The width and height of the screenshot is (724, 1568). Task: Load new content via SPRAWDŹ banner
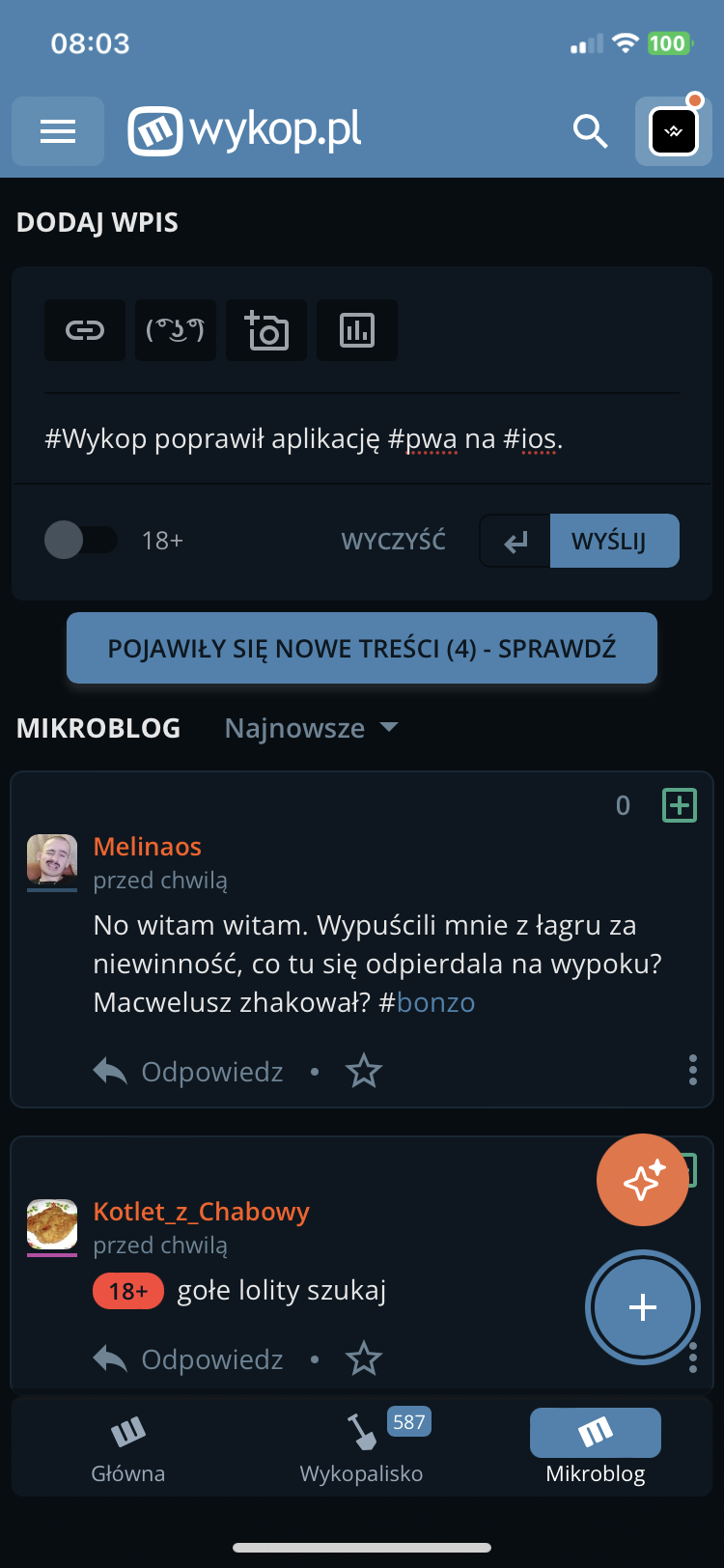click(361, 648)
